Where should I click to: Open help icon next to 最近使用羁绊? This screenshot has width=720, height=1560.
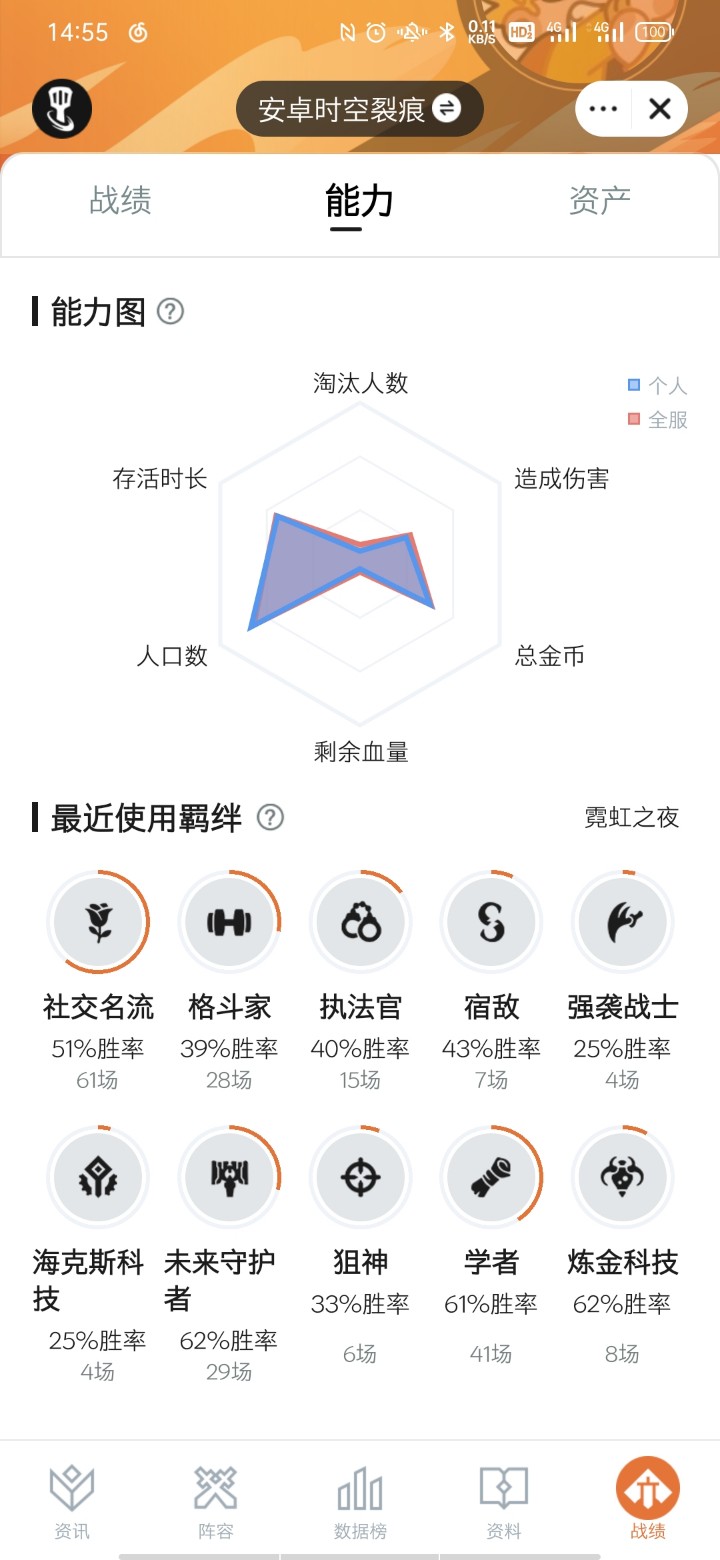click(x=270, y=818)
